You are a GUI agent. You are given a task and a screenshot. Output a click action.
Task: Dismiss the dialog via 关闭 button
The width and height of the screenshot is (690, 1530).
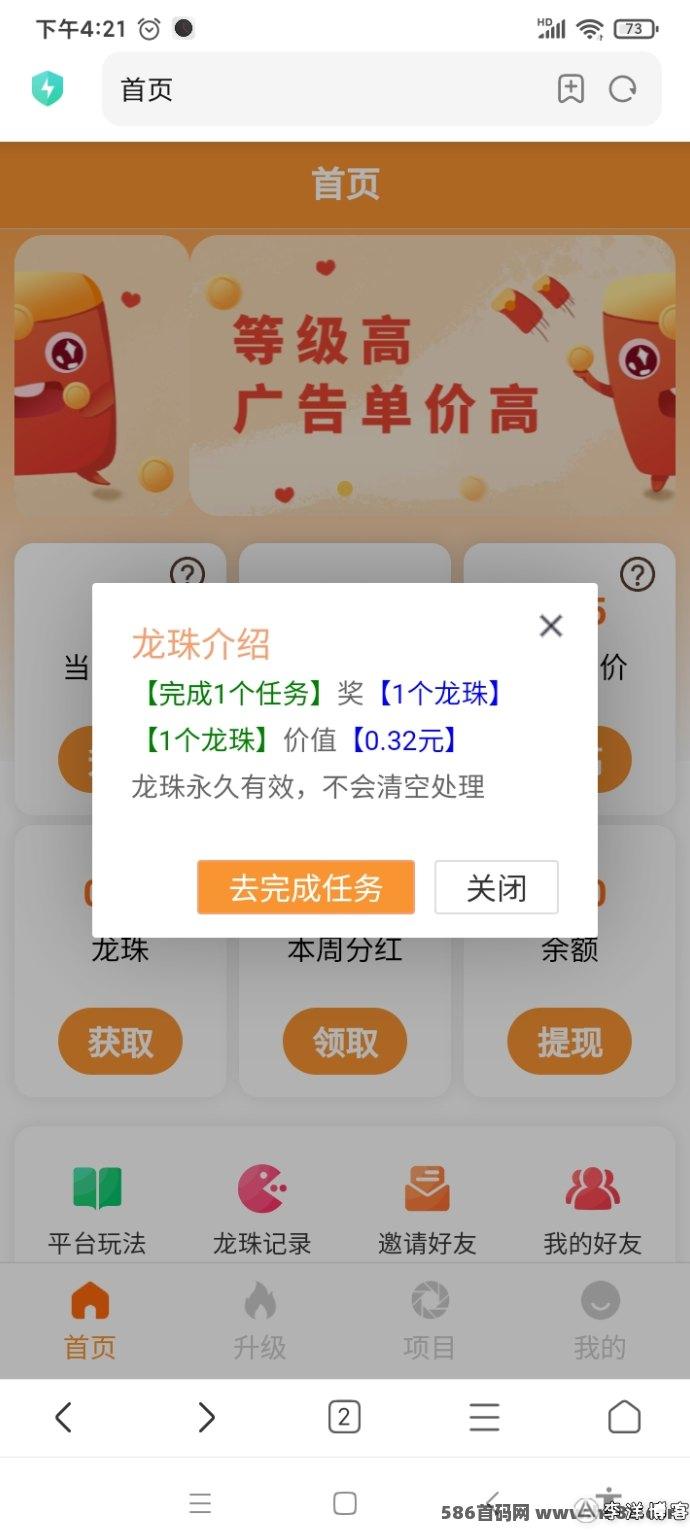pyautogui.click(x=496, y=887)
